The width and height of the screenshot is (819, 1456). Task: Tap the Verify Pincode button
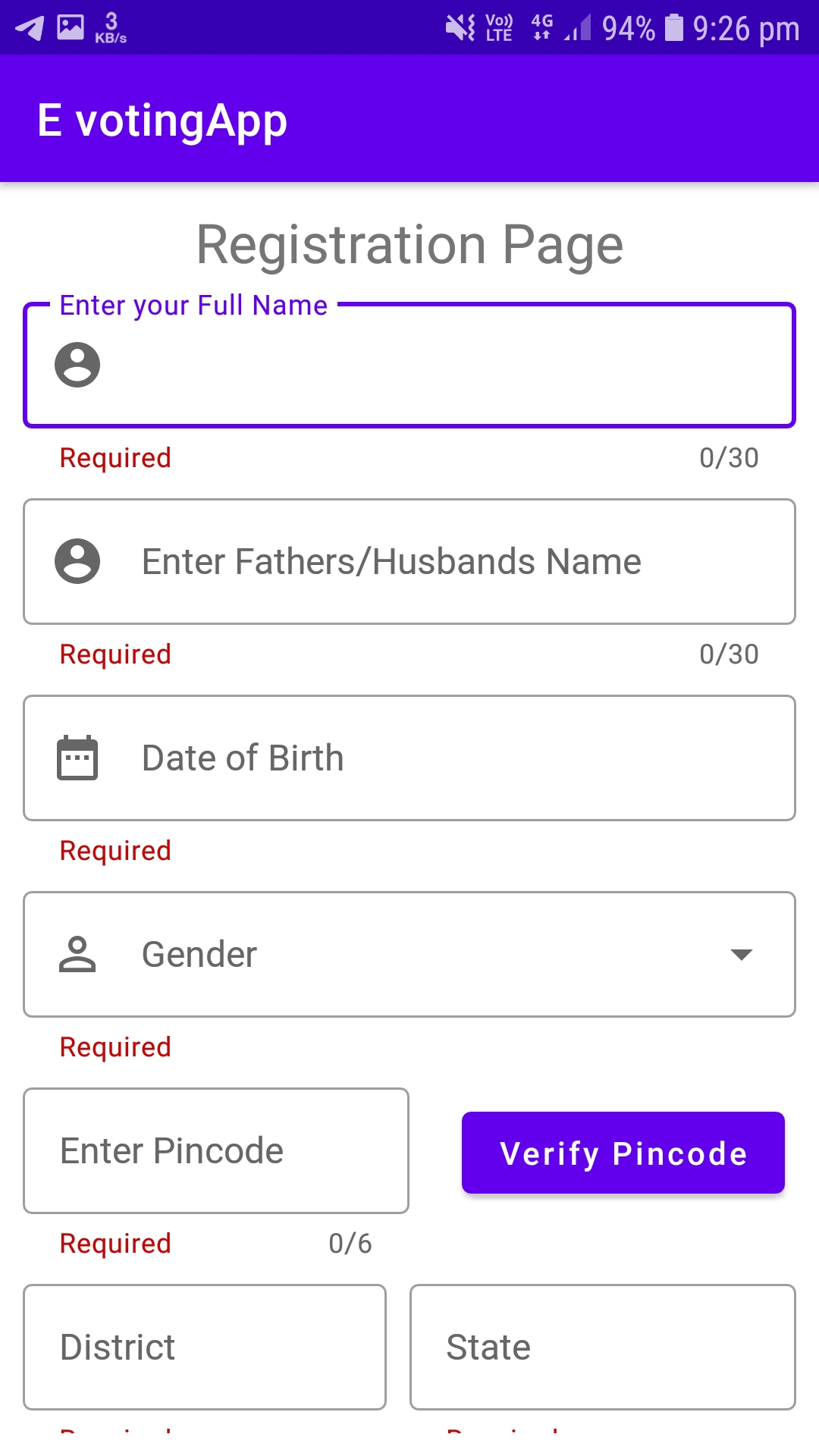click(x=623, y=1153)
